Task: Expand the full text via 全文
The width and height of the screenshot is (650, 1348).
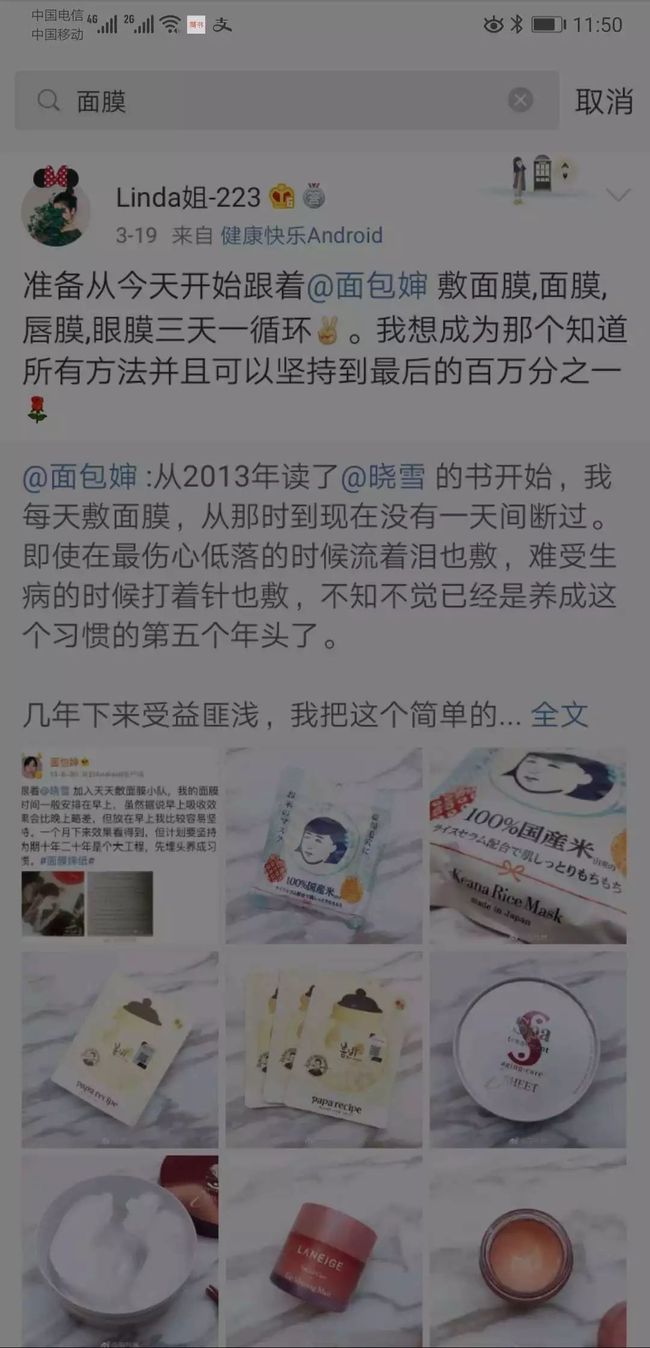Action: [559, 714]
